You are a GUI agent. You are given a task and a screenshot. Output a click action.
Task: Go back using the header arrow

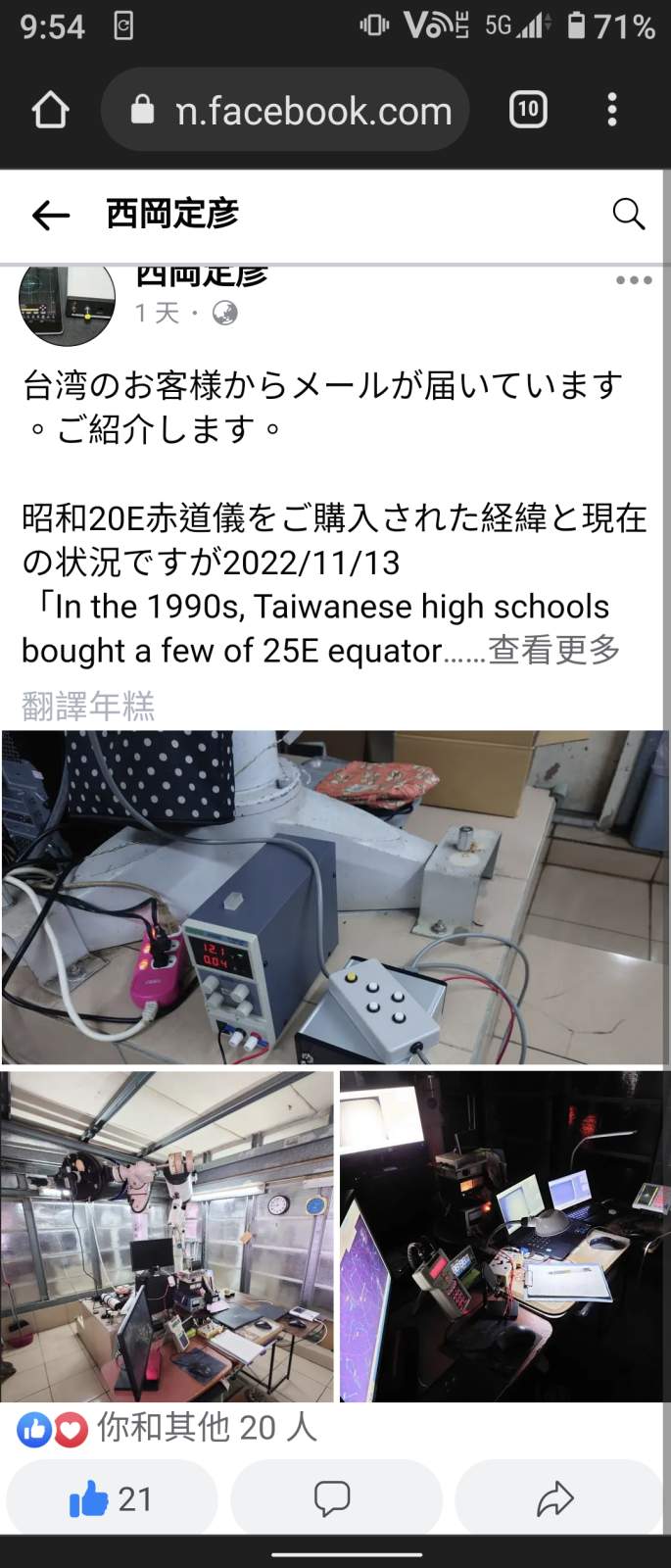click(x=50, y=215)
